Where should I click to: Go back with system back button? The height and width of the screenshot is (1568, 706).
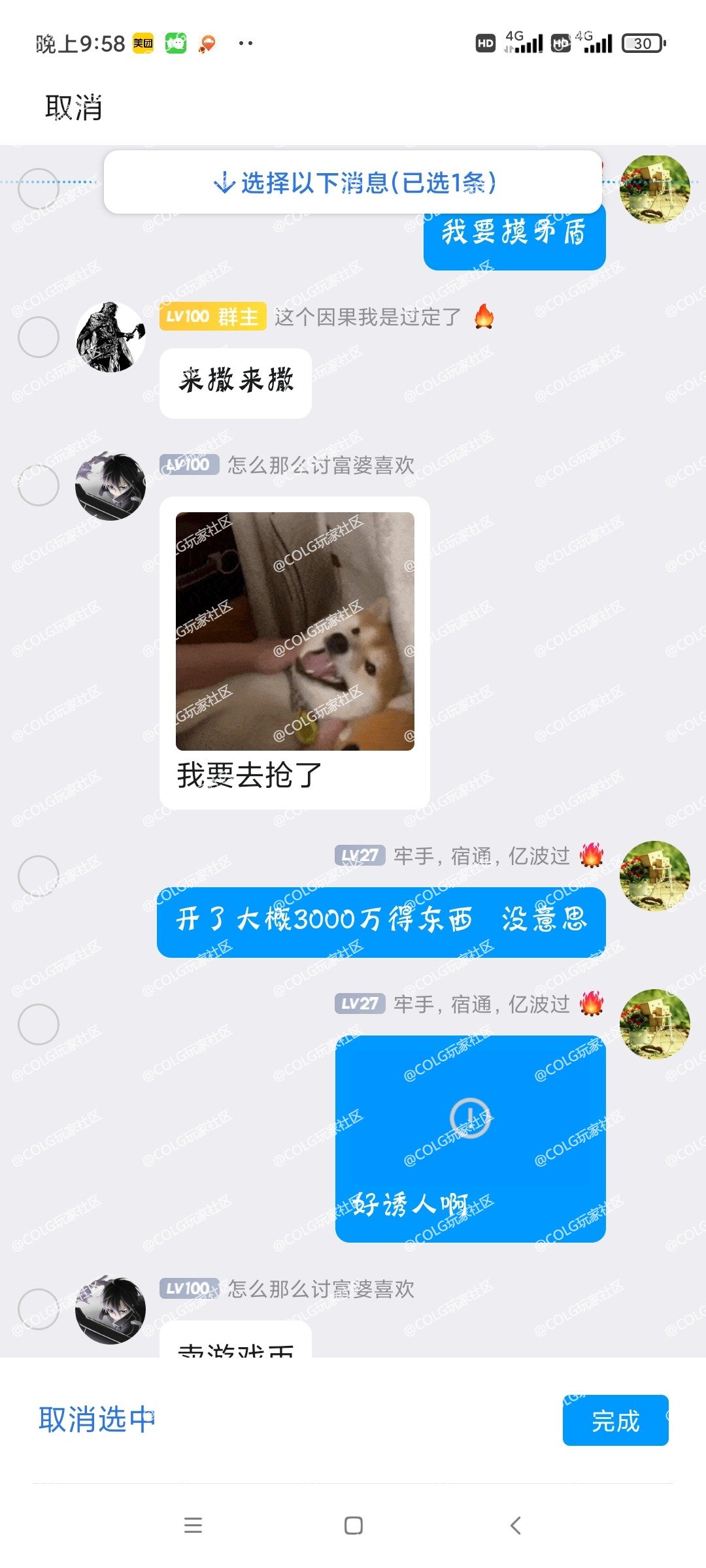pyautogui.click(x=515, y=1526)
